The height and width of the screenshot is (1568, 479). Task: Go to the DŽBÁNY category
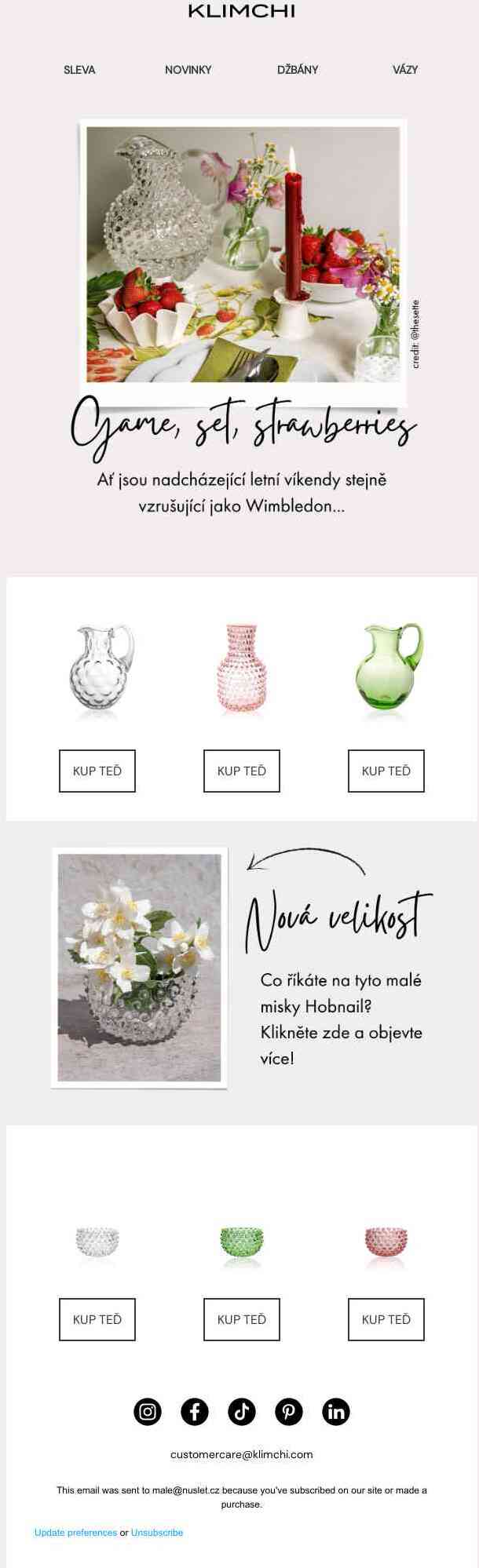pos(298,70)
